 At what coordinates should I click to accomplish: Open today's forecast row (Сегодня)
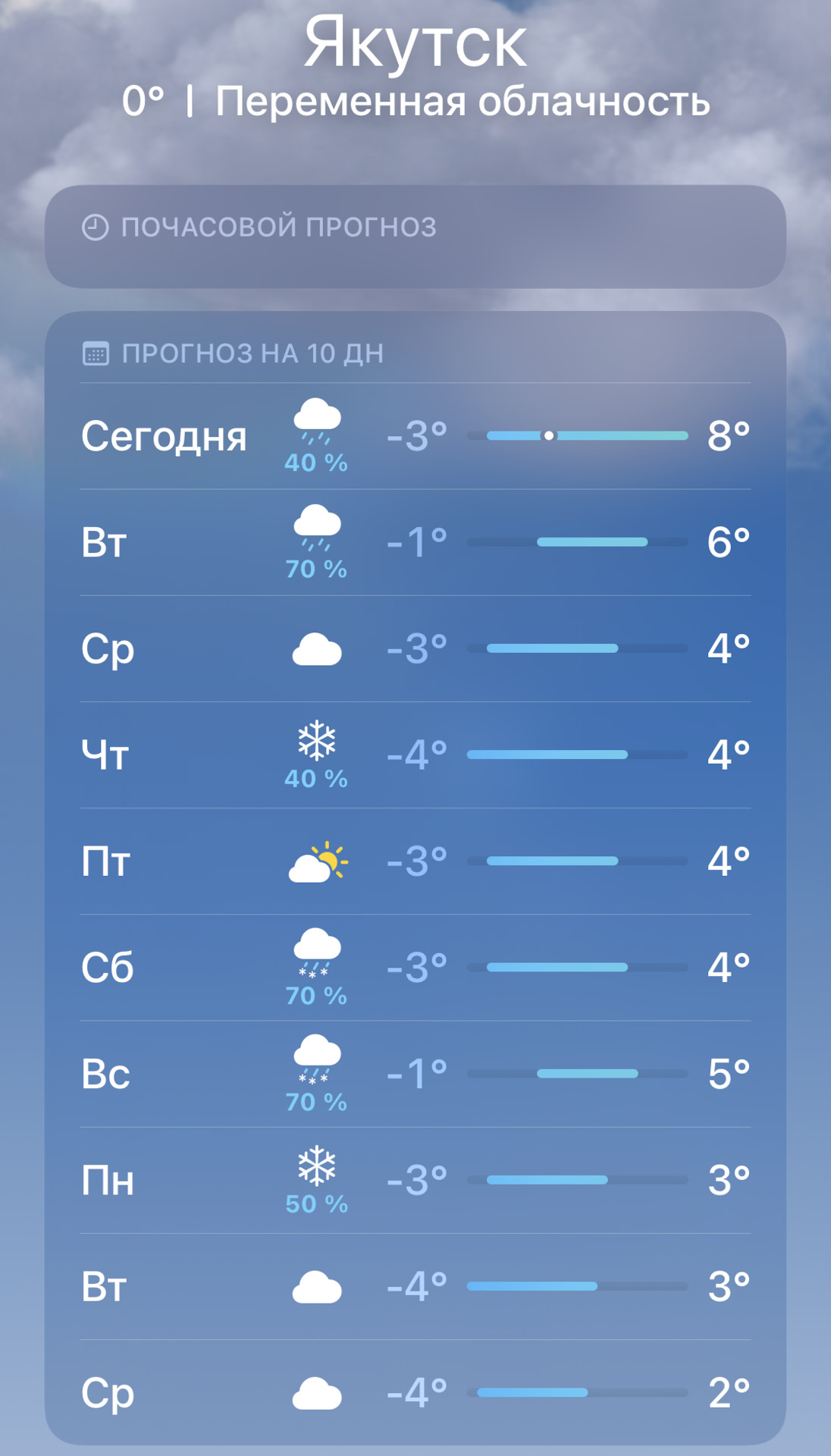click(x=415, y=436)
